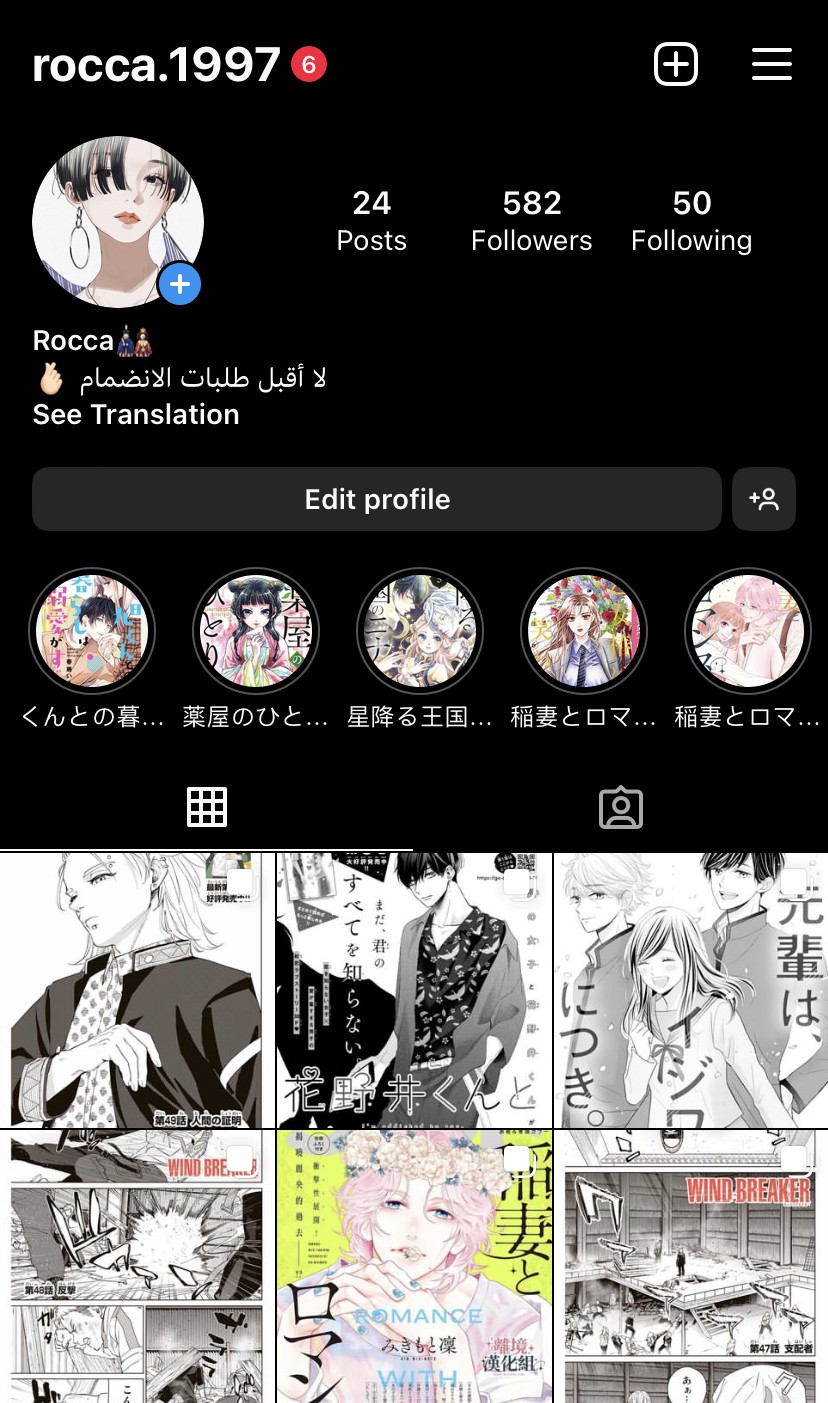Tap the notification badge next to username
This screenshot has height=1403, width=828.
pos(309,62)
